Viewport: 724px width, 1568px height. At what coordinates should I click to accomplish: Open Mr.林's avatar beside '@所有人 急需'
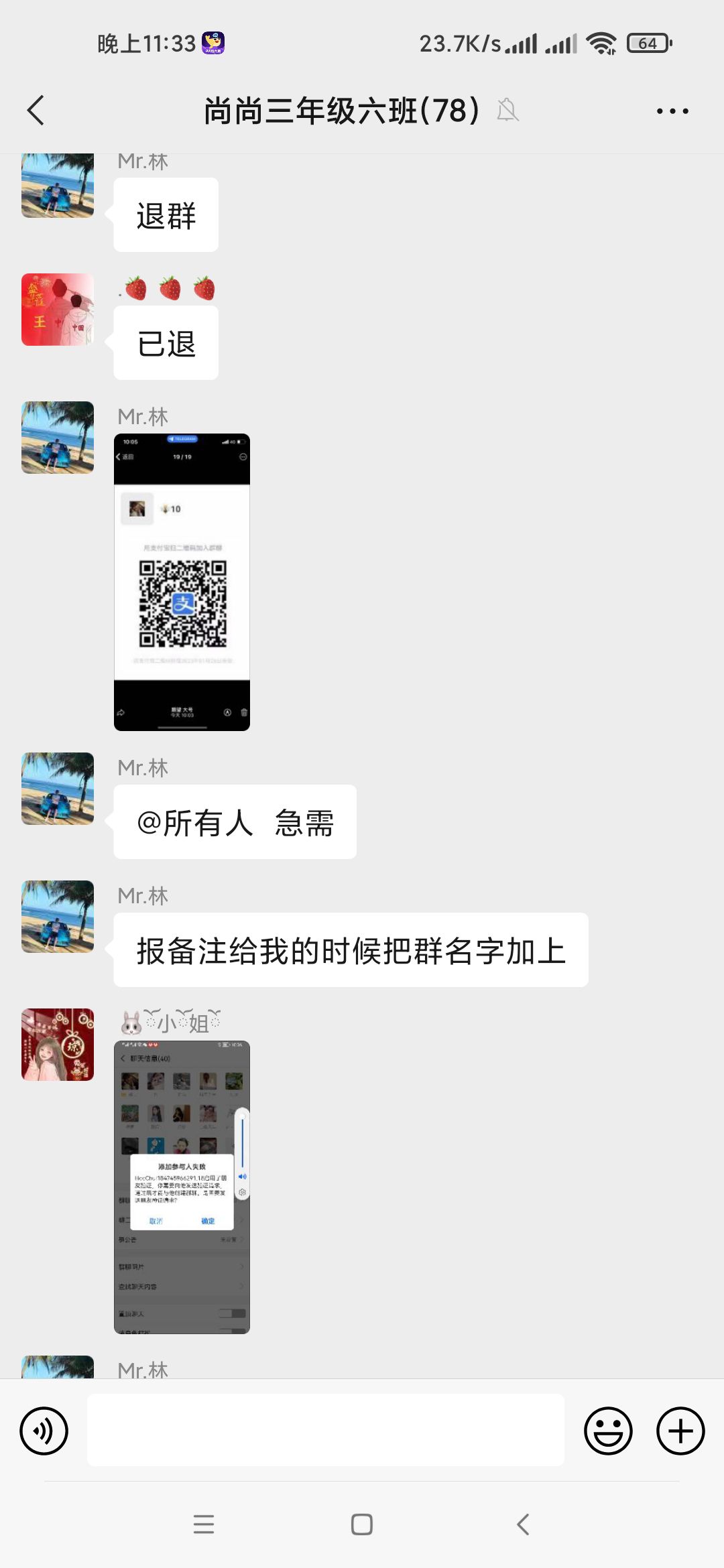tap(58, 788)
